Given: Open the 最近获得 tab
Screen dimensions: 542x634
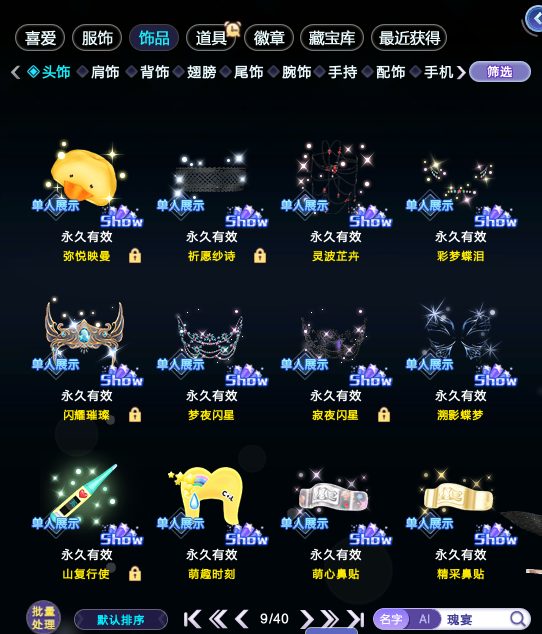Looking at the screenshot, I should pyautogui.click(x=409, y=38).
